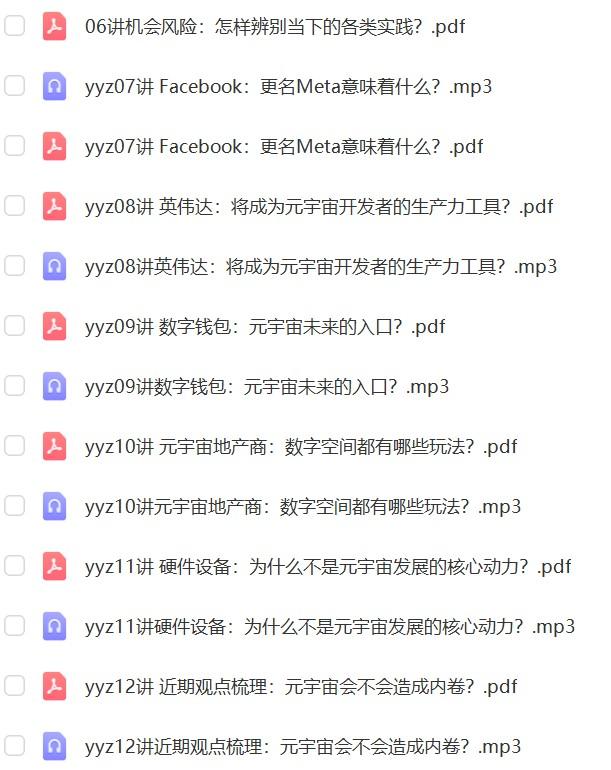Tick the checkbox beside yyz08讲 英伟达 pdf
This screenshot has width=611, height=770.
click(14, 206)
